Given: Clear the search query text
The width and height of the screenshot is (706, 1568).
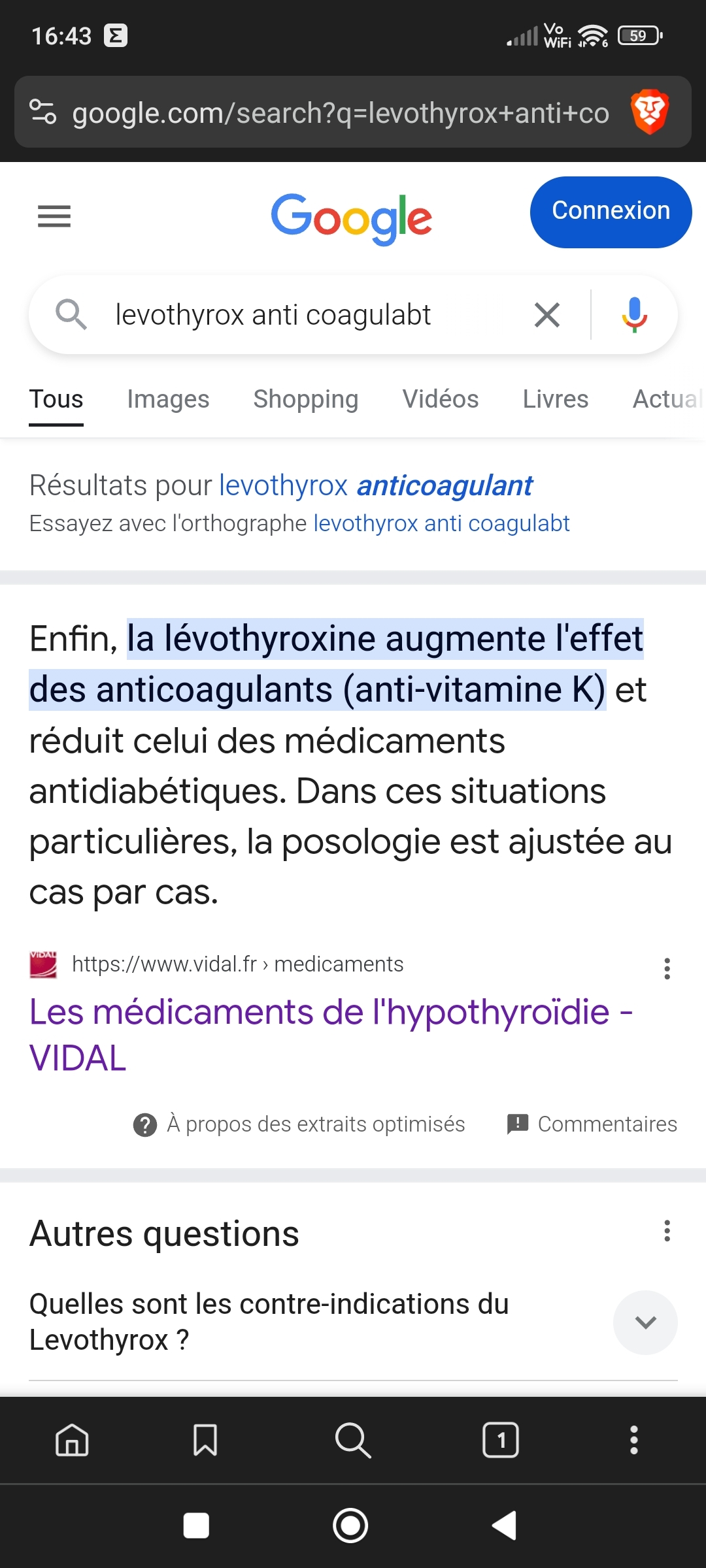Looking at the screenshot, I should click(x=547, y=315).
